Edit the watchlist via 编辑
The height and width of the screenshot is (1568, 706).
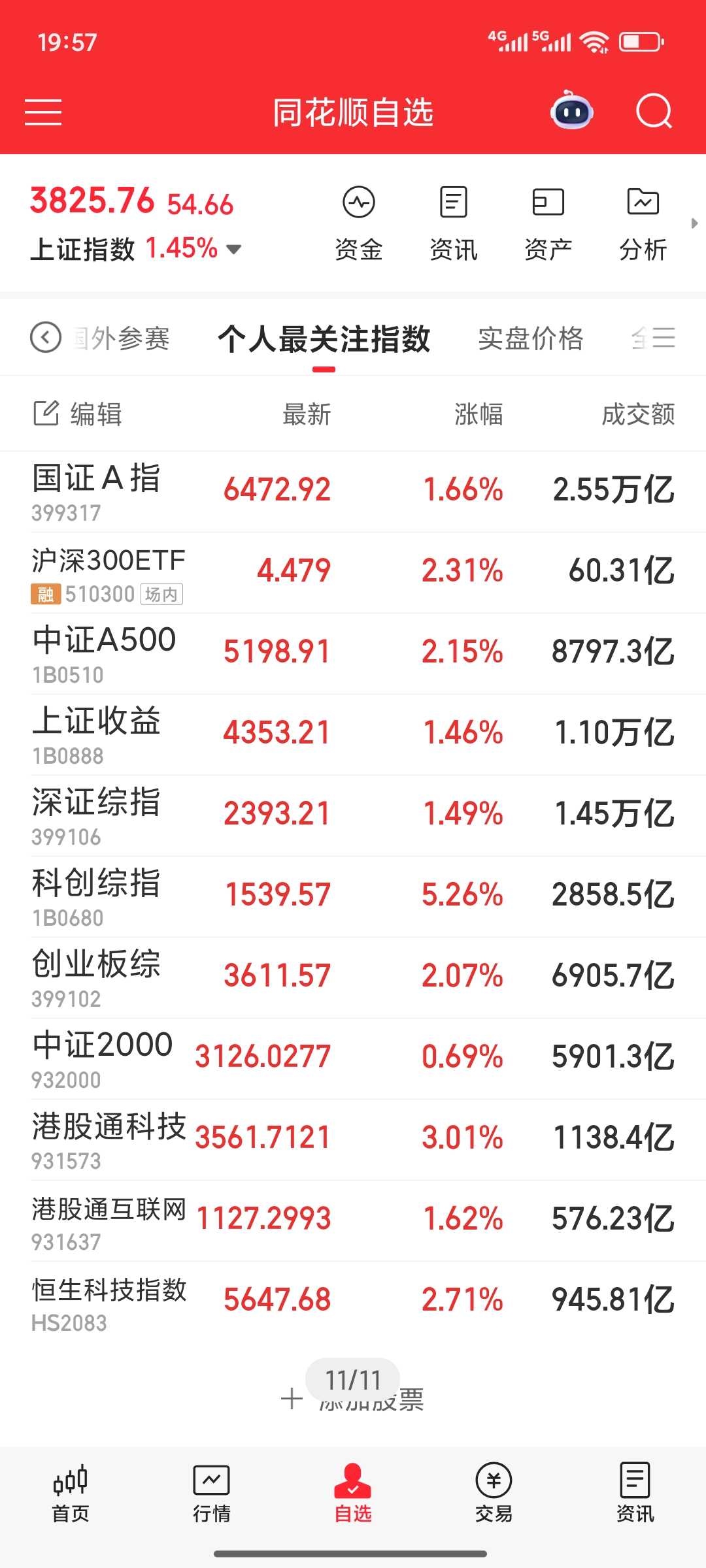(78, 414)
